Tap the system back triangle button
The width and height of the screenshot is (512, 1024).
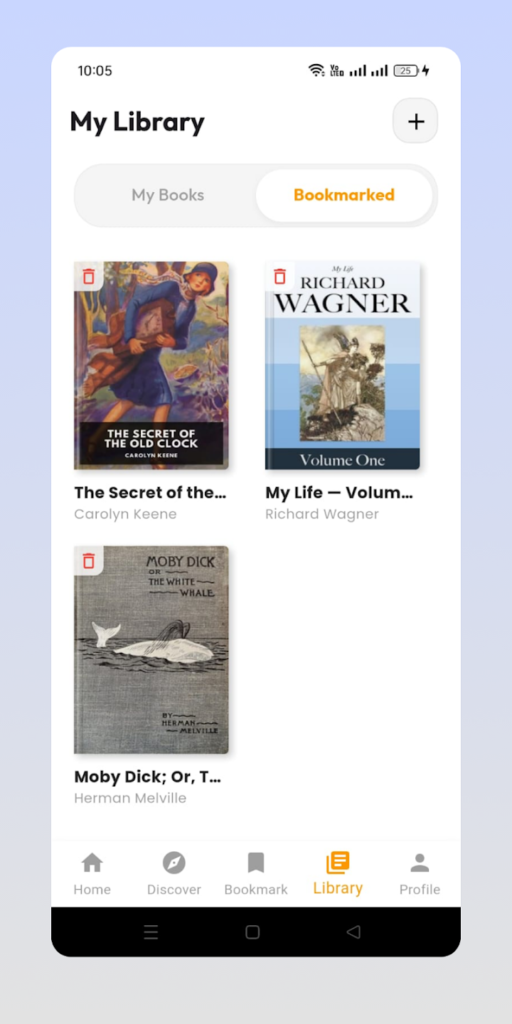point(353,932)
